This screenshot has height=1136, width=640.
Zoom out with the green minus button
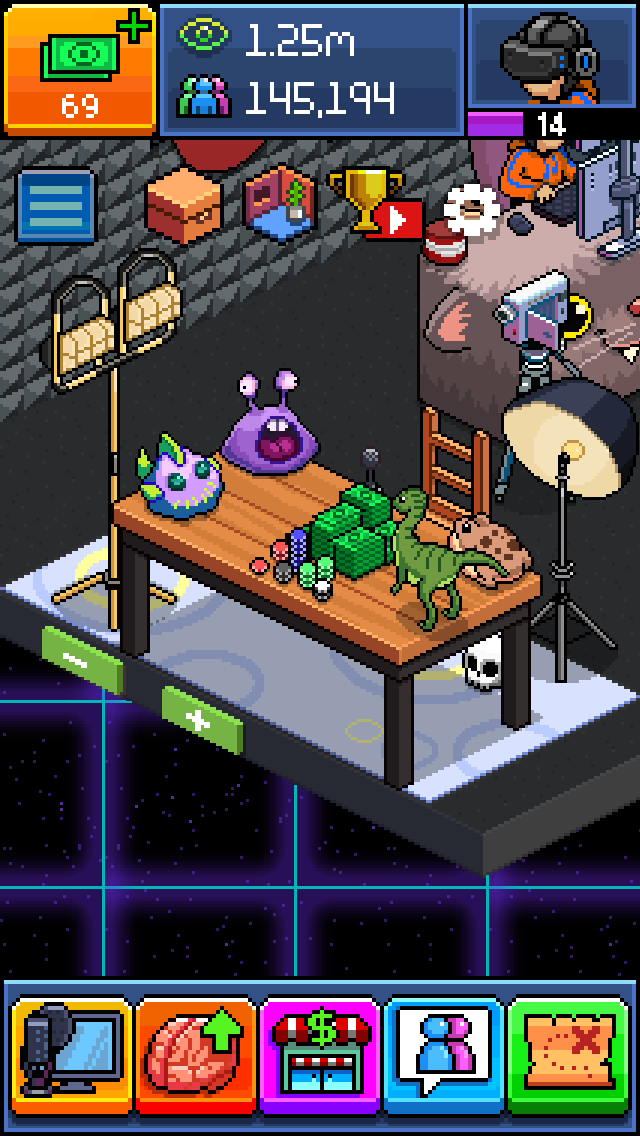click(80, 661)
